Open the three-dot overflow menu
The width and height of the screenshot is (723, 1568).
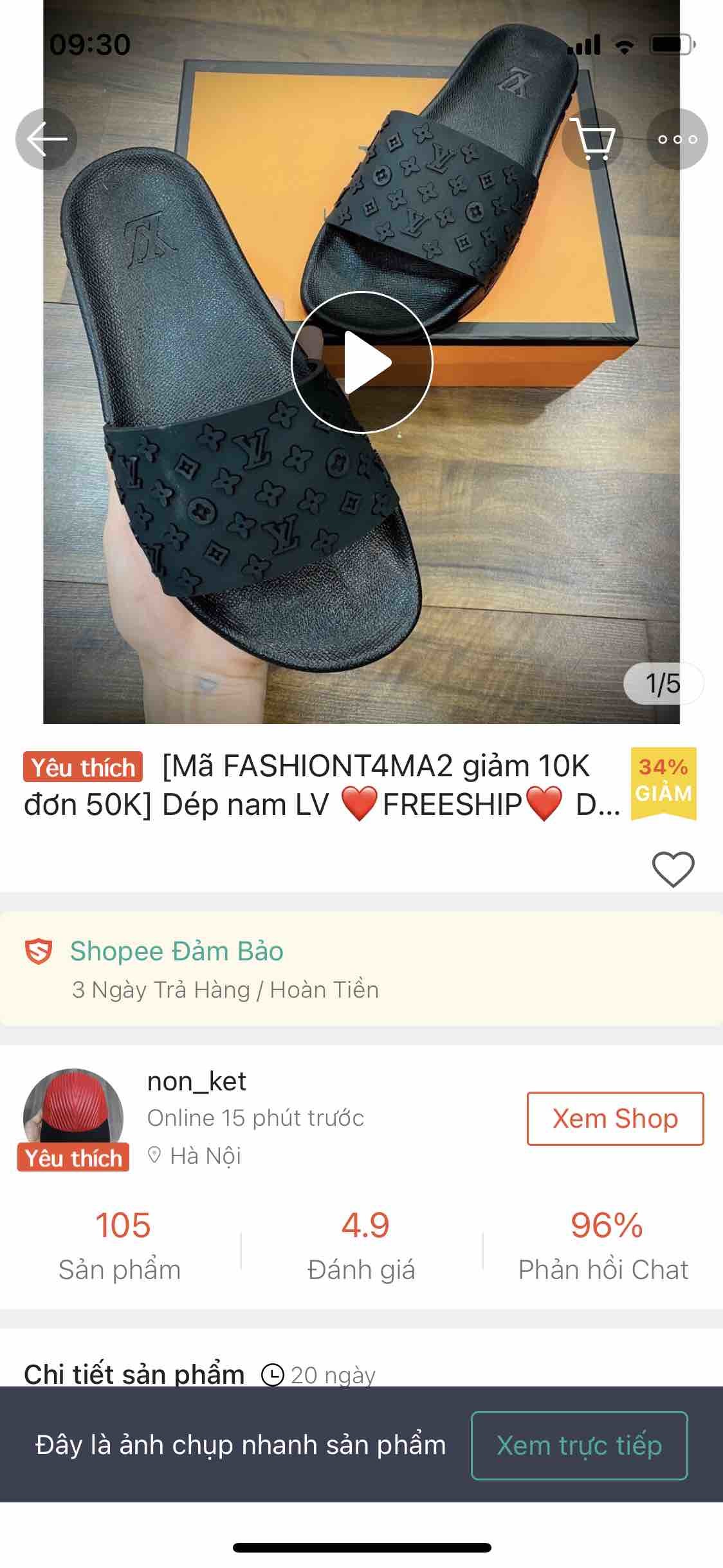tap(677, 140)
